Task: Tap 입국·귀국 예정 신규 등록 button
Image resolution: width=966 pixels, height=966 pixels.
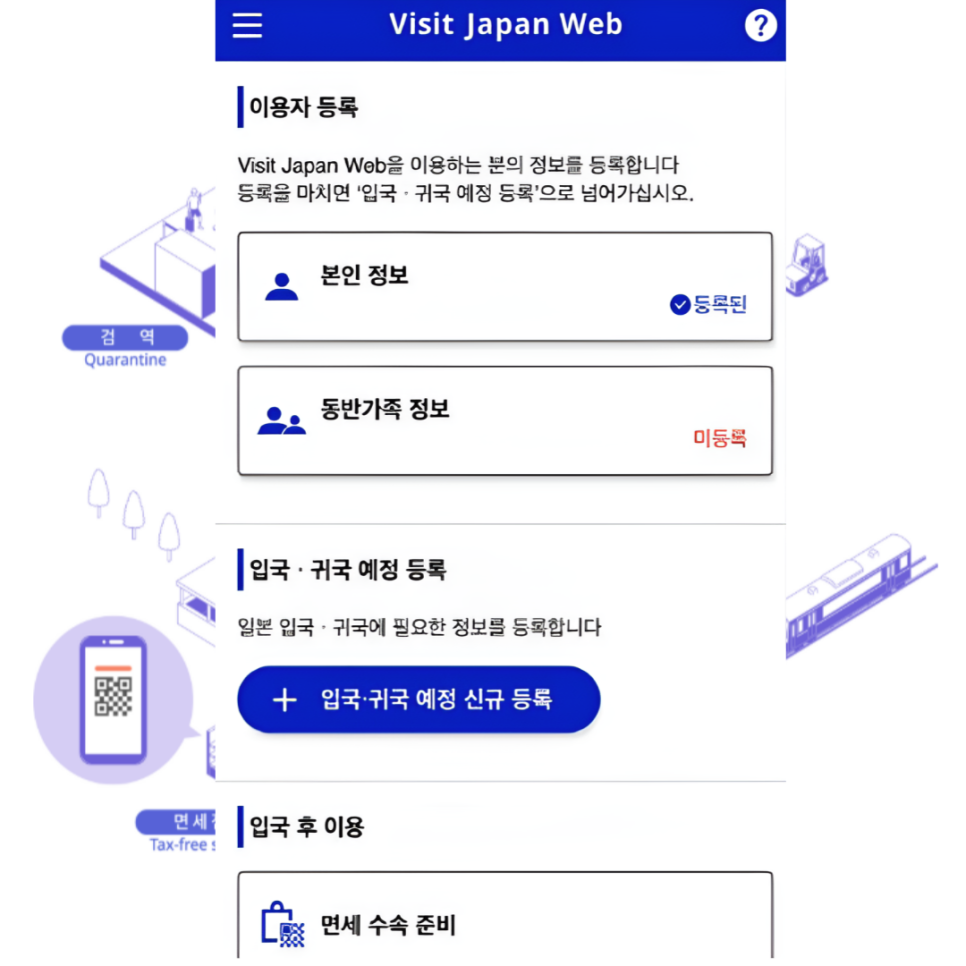Action: (418, 699)
